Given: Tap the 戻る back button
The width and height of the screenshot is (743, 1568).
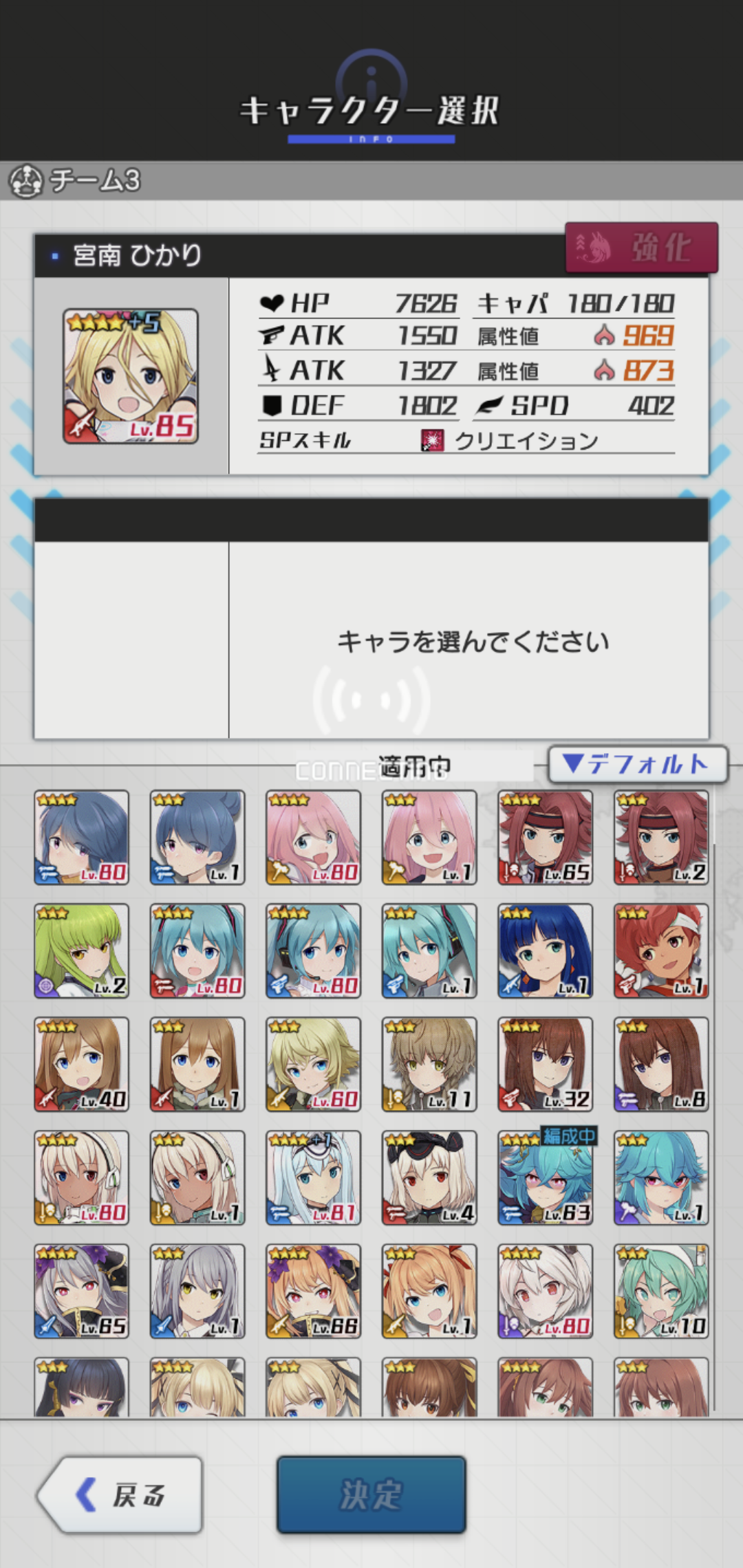Looking at the screenshot, I should click(x=120, y=1494).
